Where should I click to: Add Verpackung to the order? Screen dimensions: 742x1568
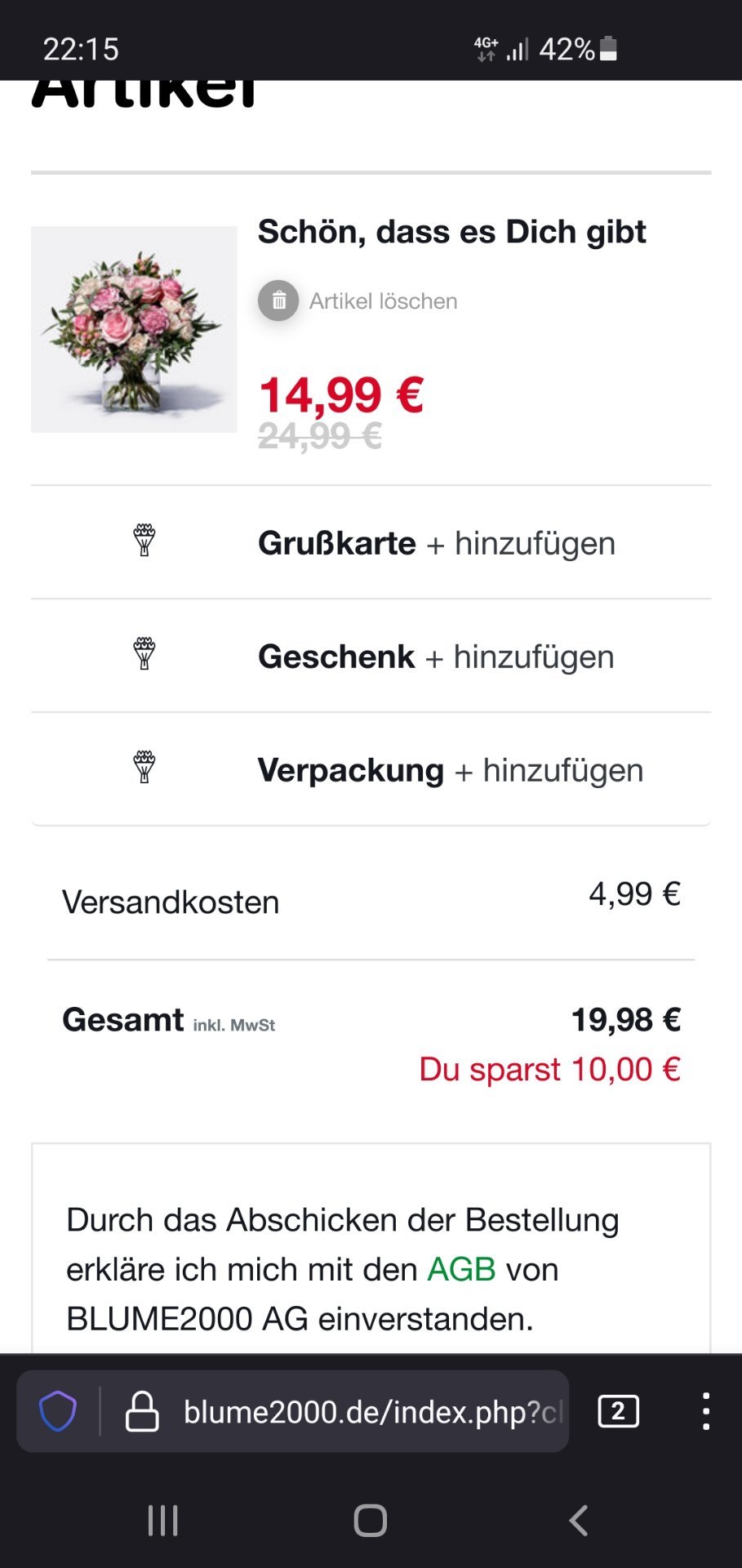click(371, 769)
